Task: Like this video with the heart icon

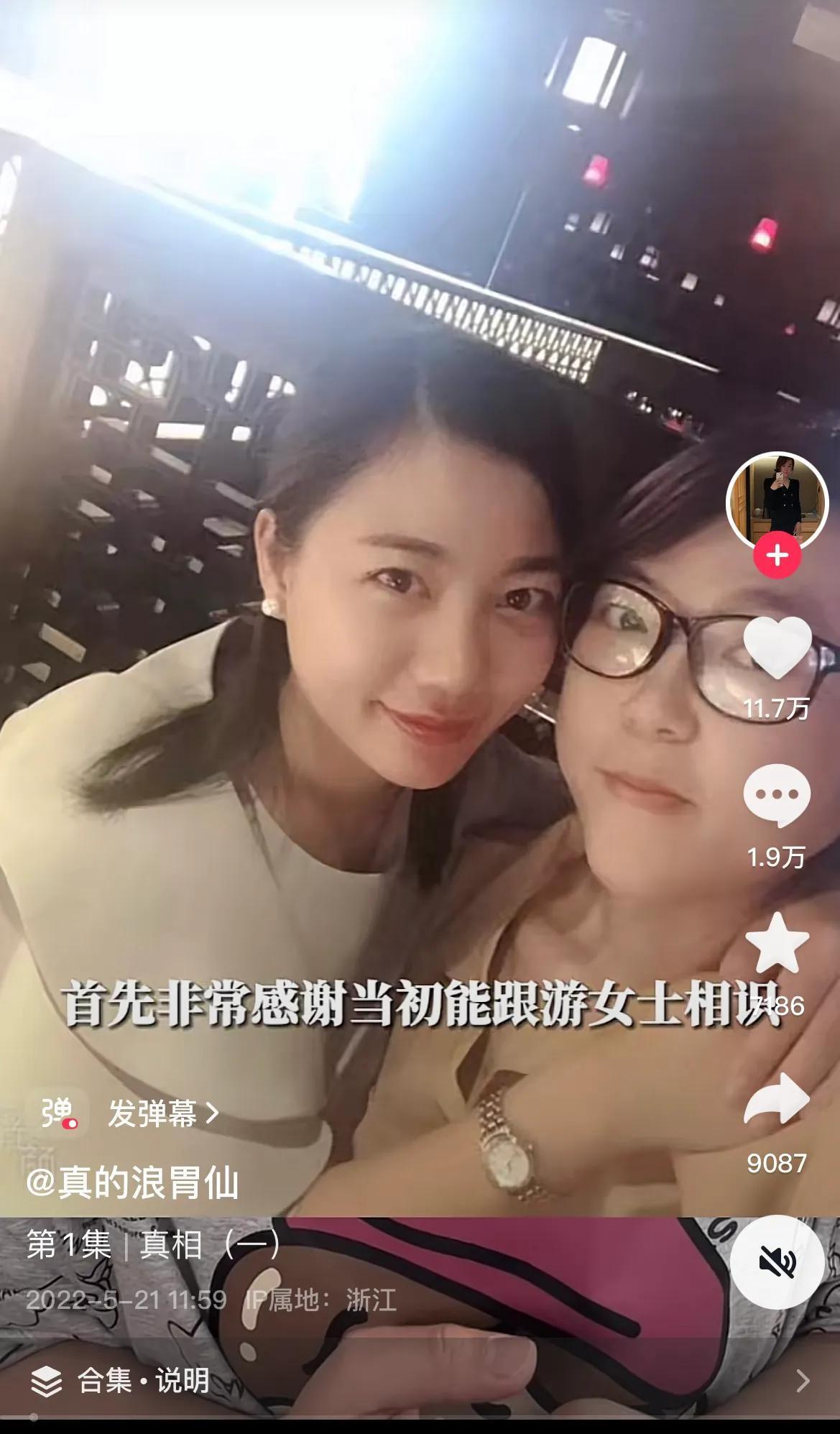Action: [777, 649]
